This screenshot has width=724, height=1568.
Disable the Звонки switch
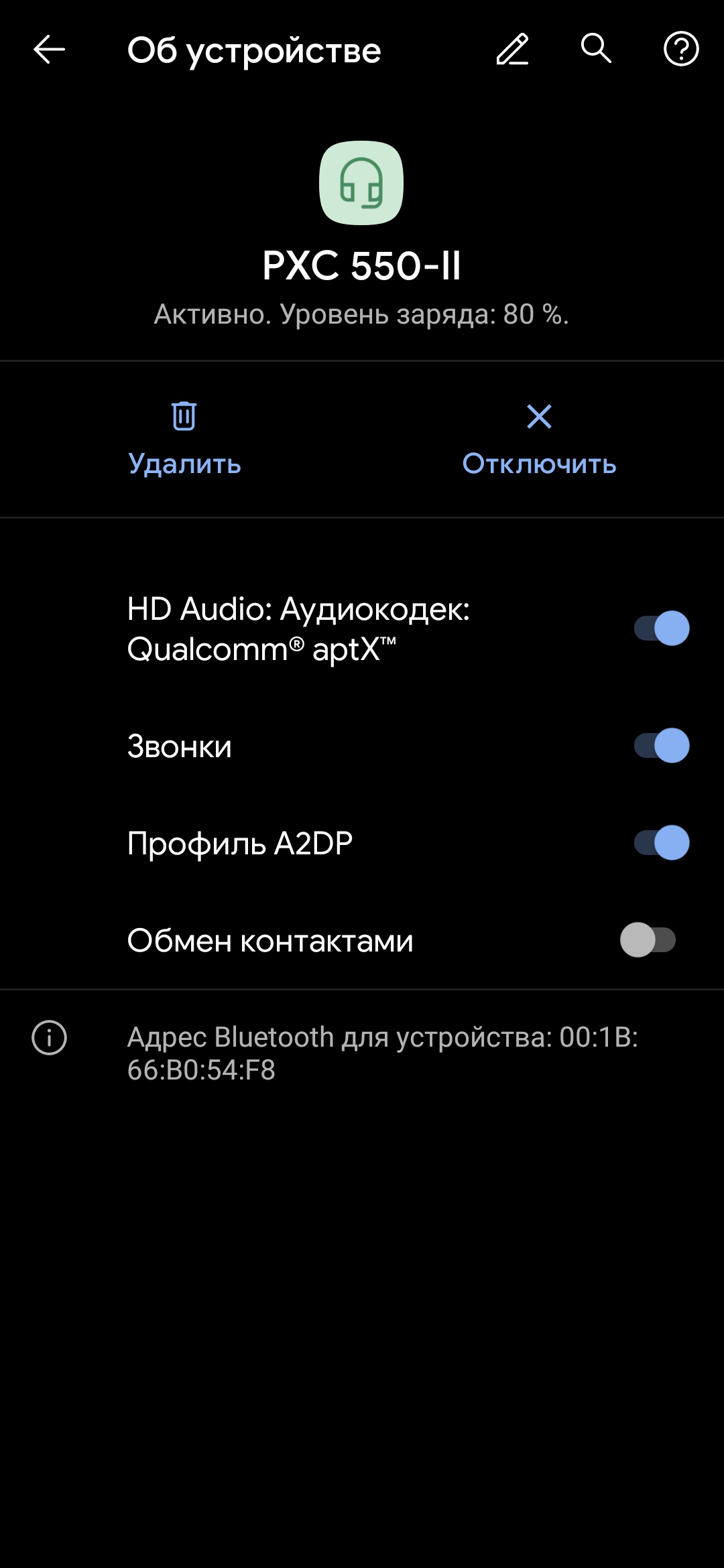pyautogui.click(x=661, y=746)
